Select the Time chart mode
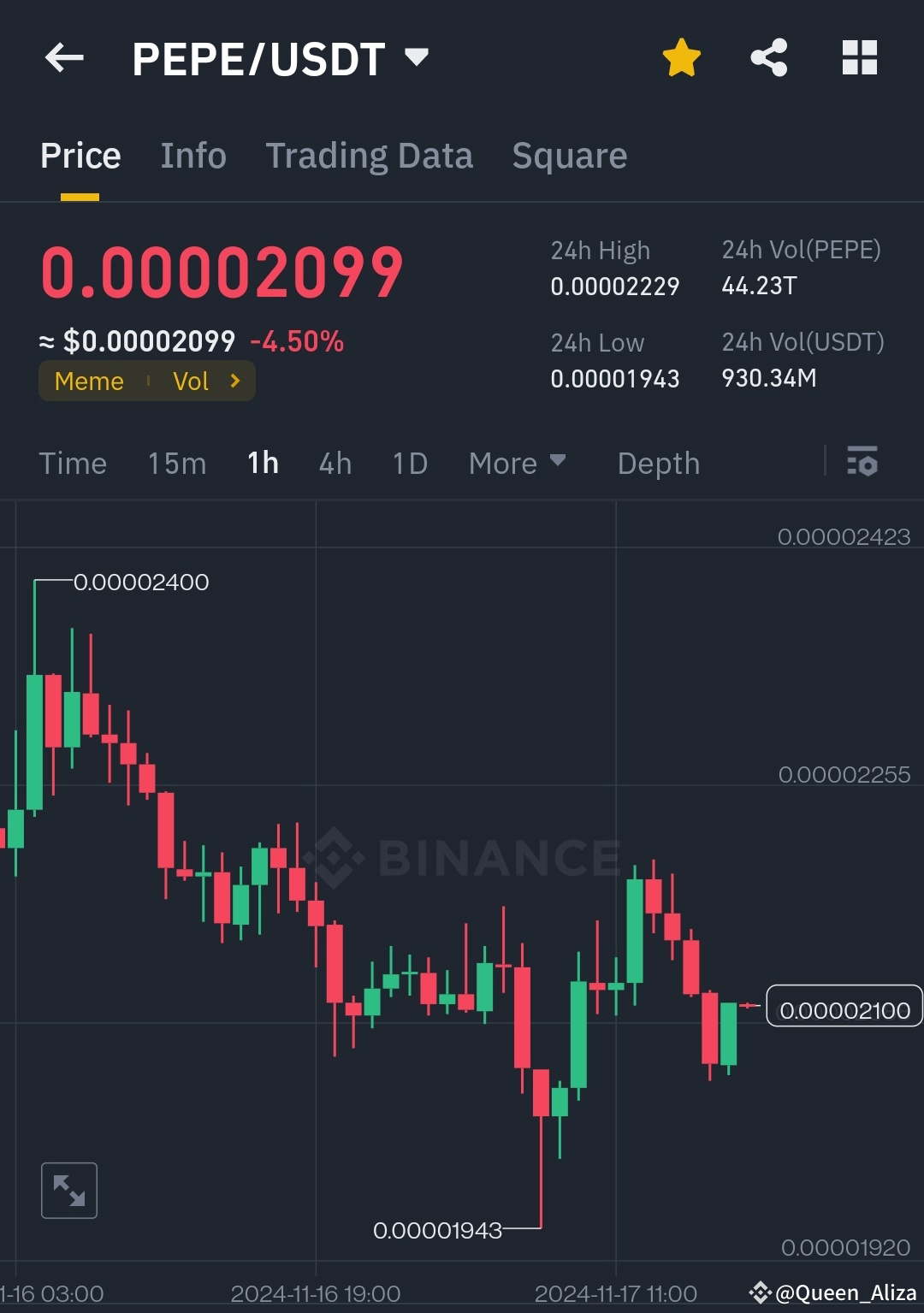 pos(73,463)
